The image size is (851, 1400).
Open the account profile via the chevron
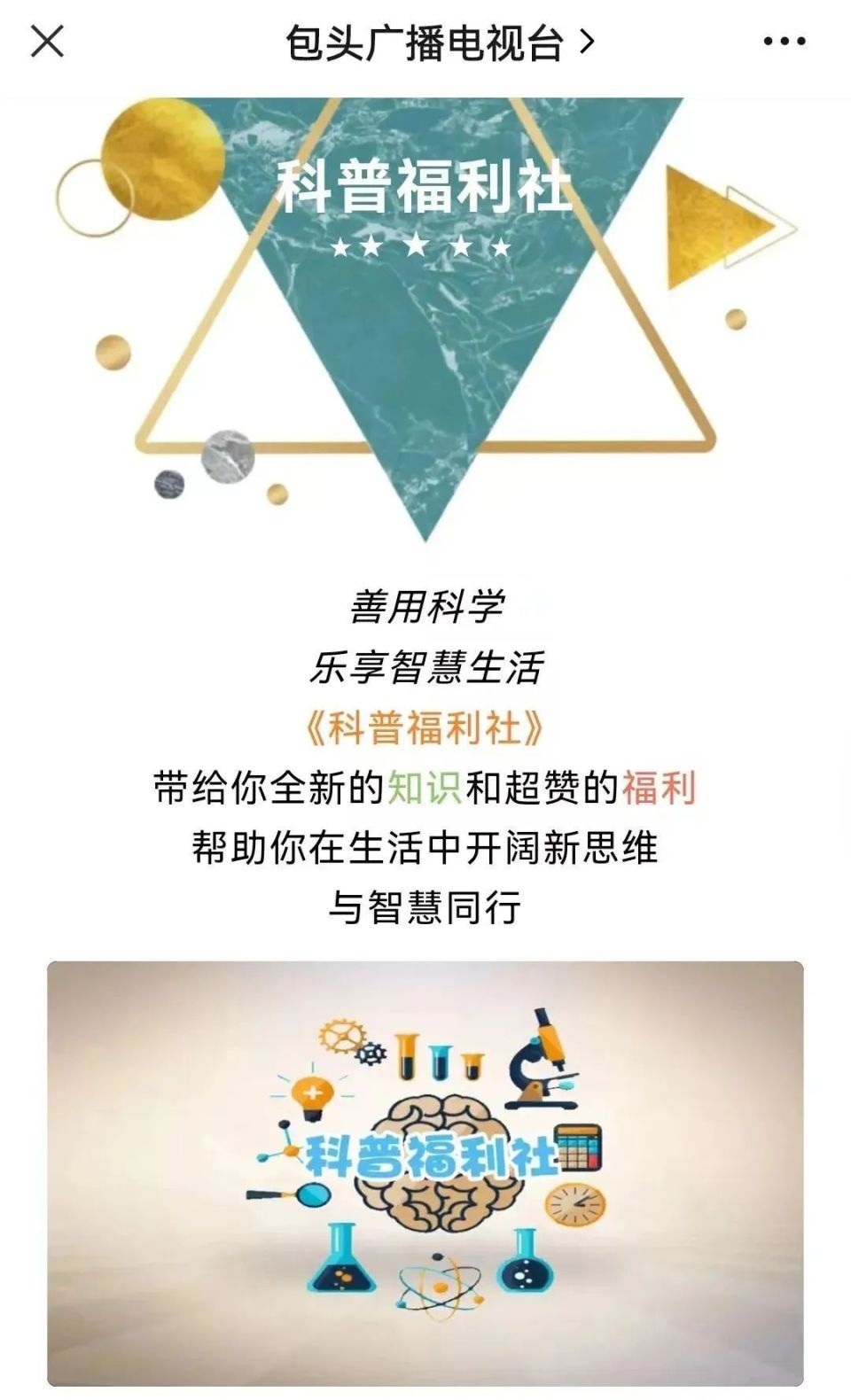pyautogui.click(x=587, y=42)
